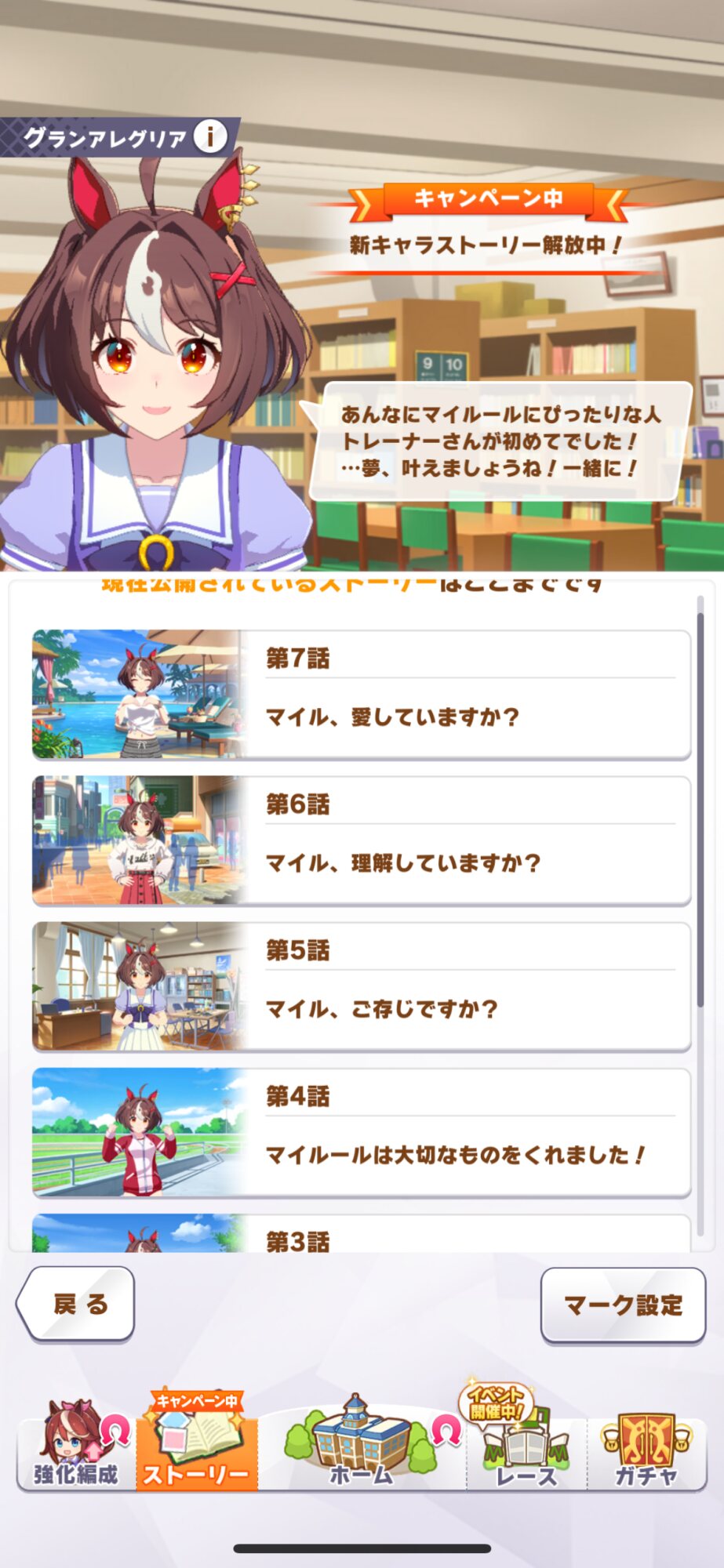Open マーク設定 mark settings
724x1568 pixels.
coord(623,1305)
